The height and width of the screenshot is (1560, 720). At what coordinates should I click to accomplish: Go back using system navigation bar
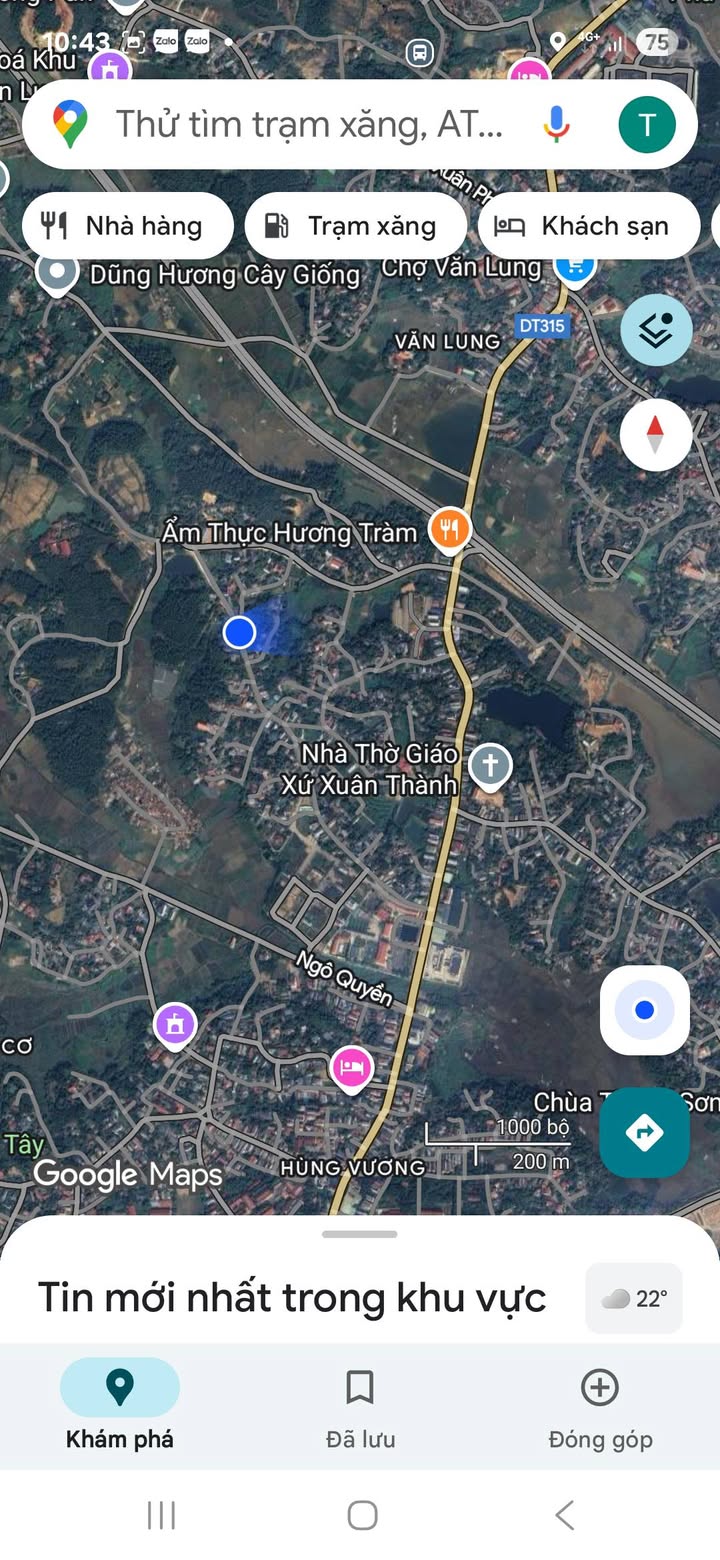565,1515
